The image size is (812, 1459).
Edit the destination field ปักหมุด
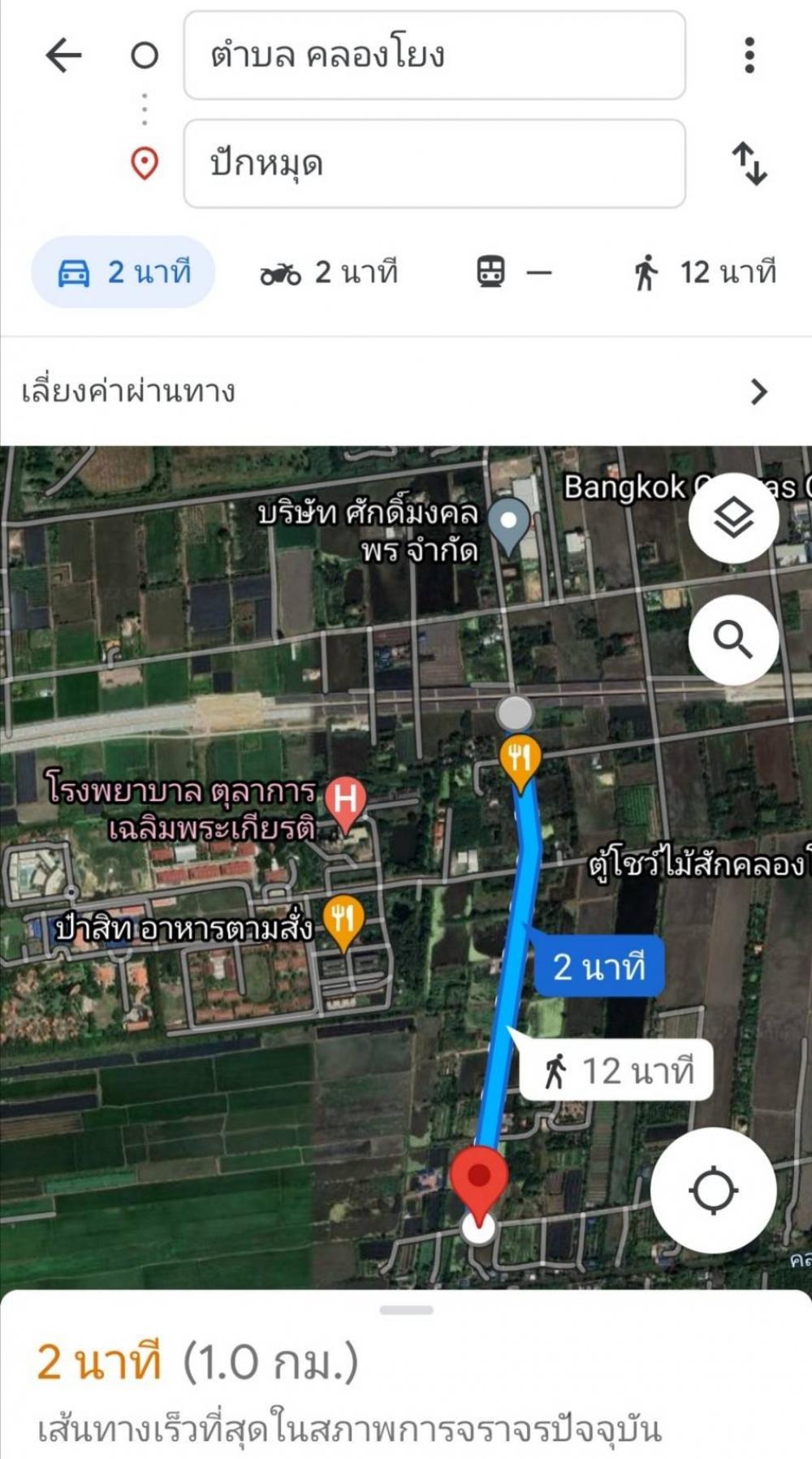tap(434, 163)
